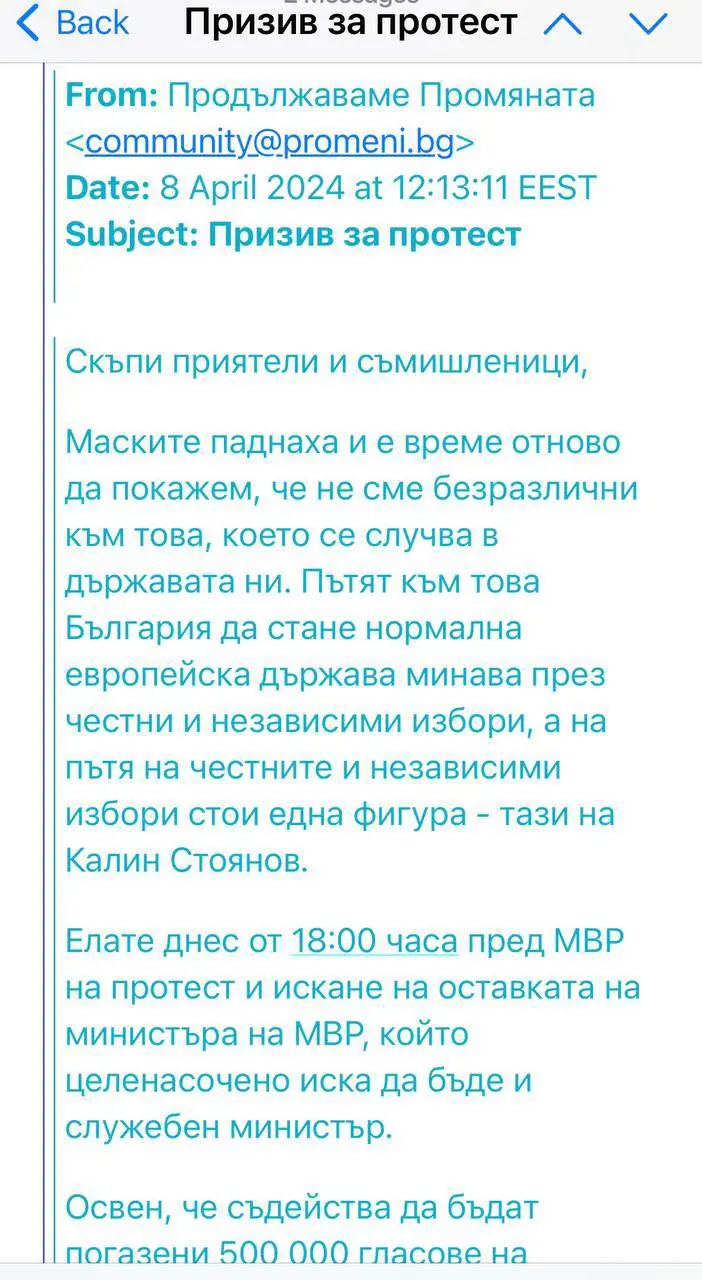Go back to the message list
Viewport: 702px width, 1280px height.
72,23
